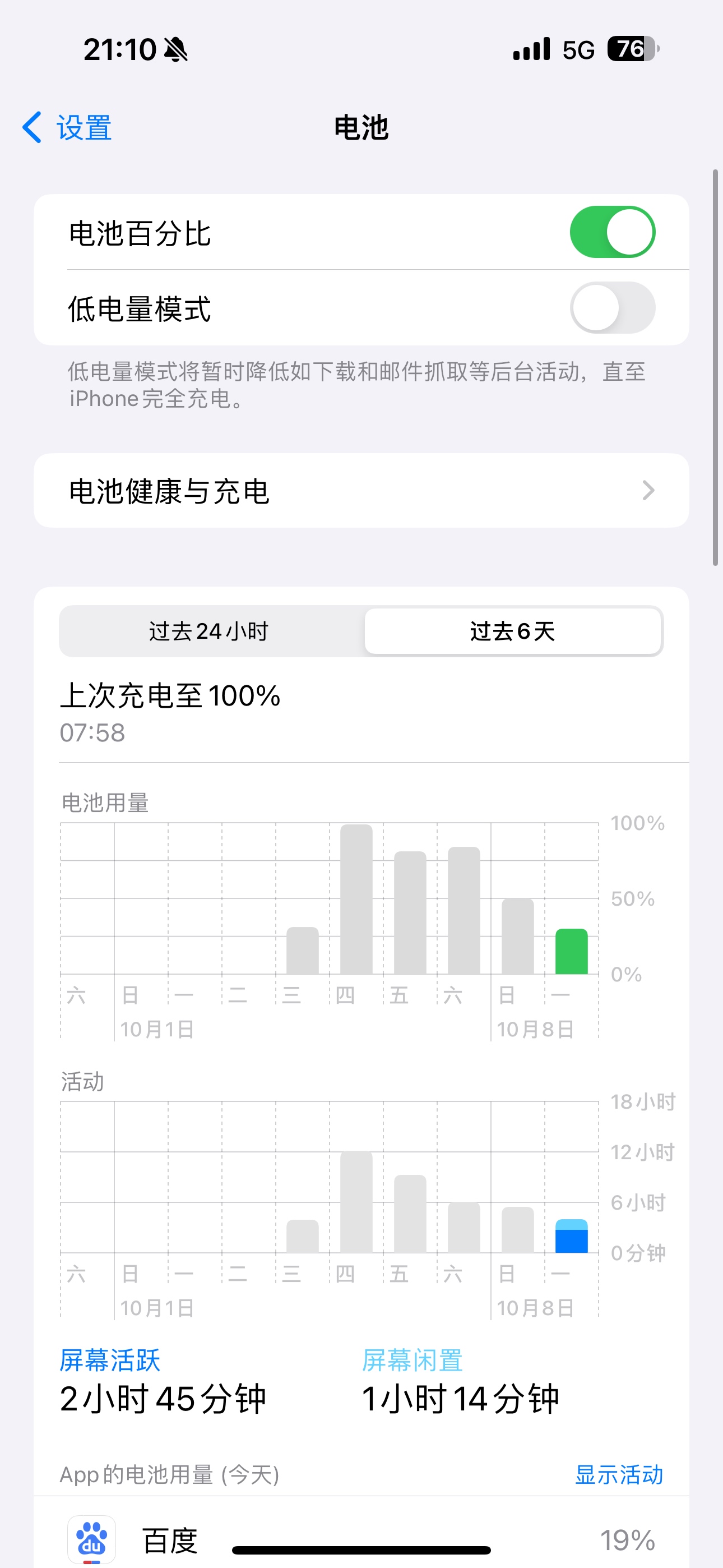The width and height of the screenshot is (723, 1568).
Task: Select the blue bar in 活动 chart
Action: (x=572, y=1236)
